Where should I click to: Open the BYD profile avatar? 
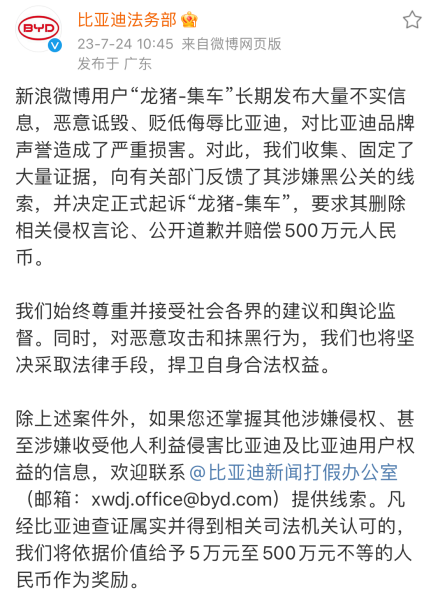click(38, 29)
